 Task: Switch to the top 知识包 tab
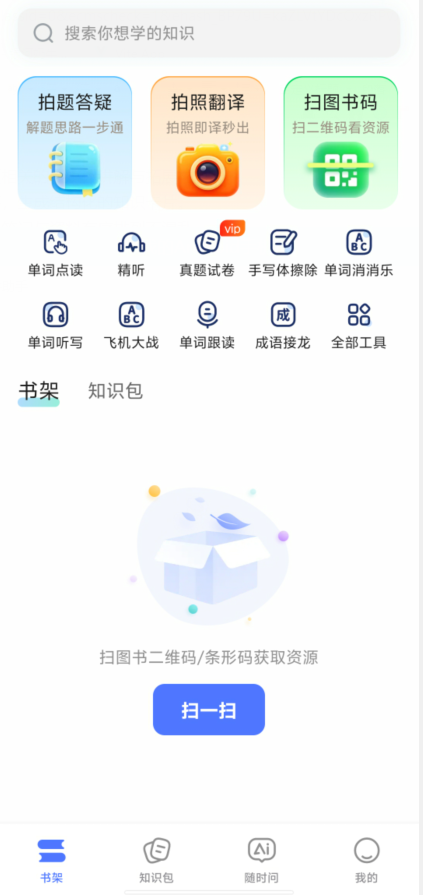(x=115, y=392)
